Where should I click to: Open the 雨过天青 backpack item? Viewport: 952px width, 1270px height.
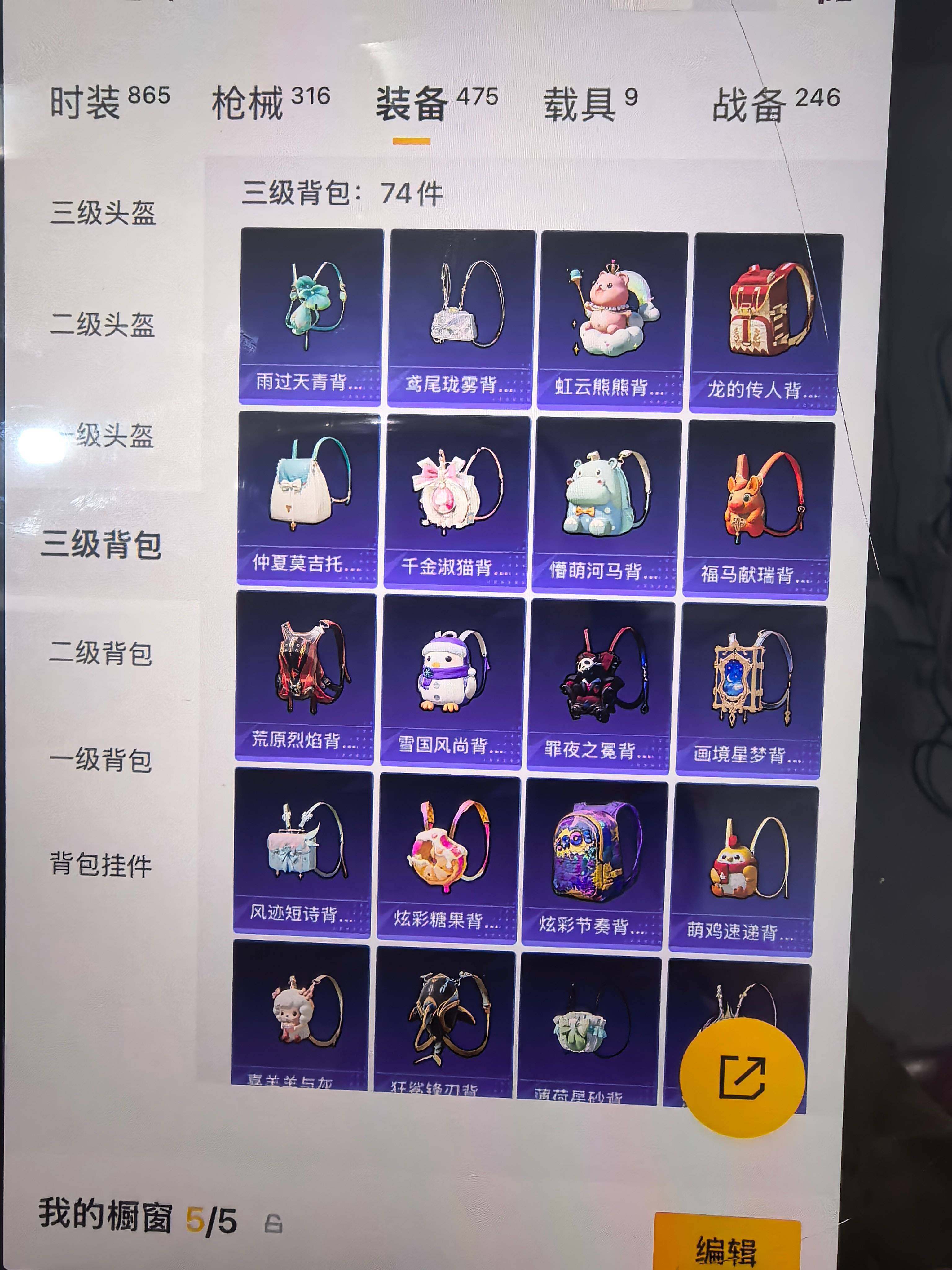[x=311, y=316]
